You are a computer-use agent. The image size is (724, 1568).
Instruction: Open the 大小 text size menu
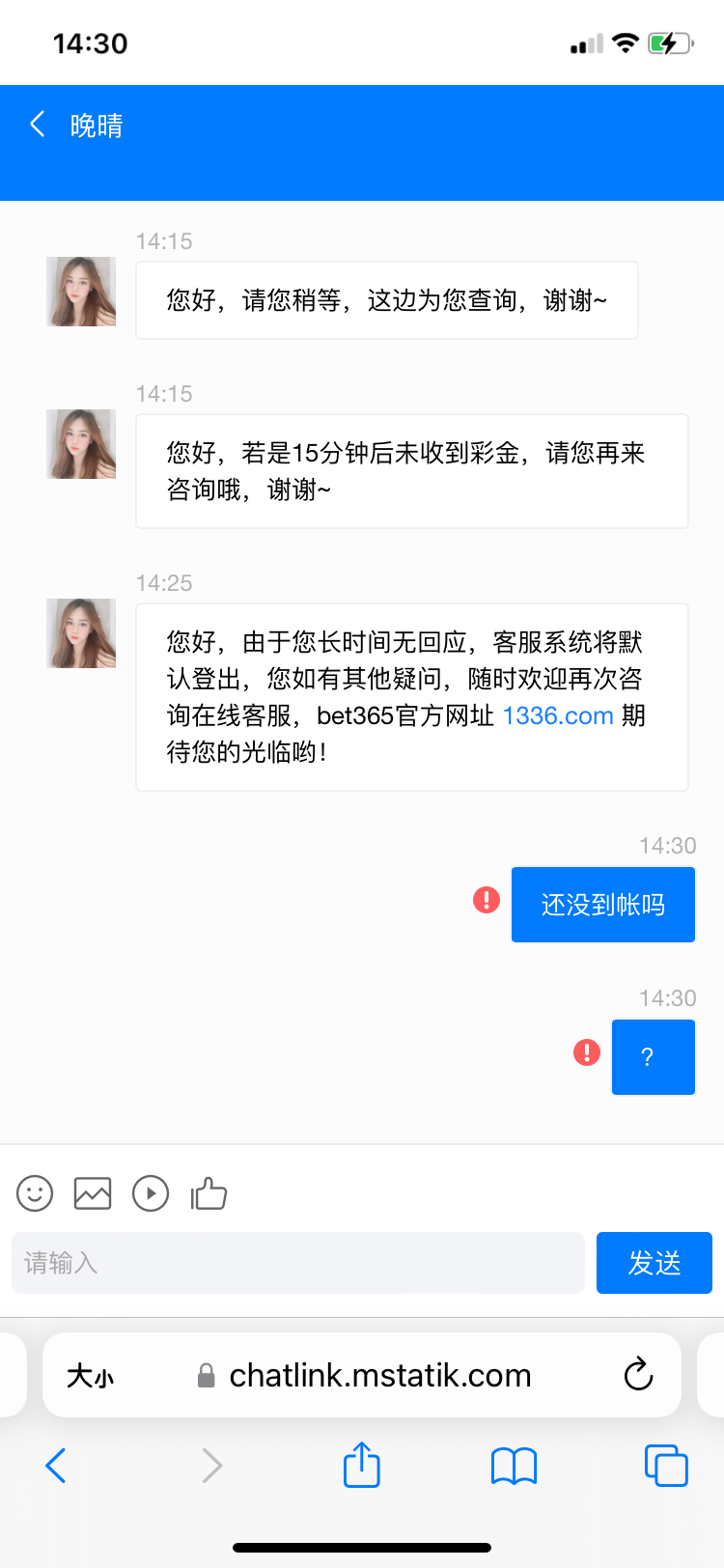pos(90,1375)
